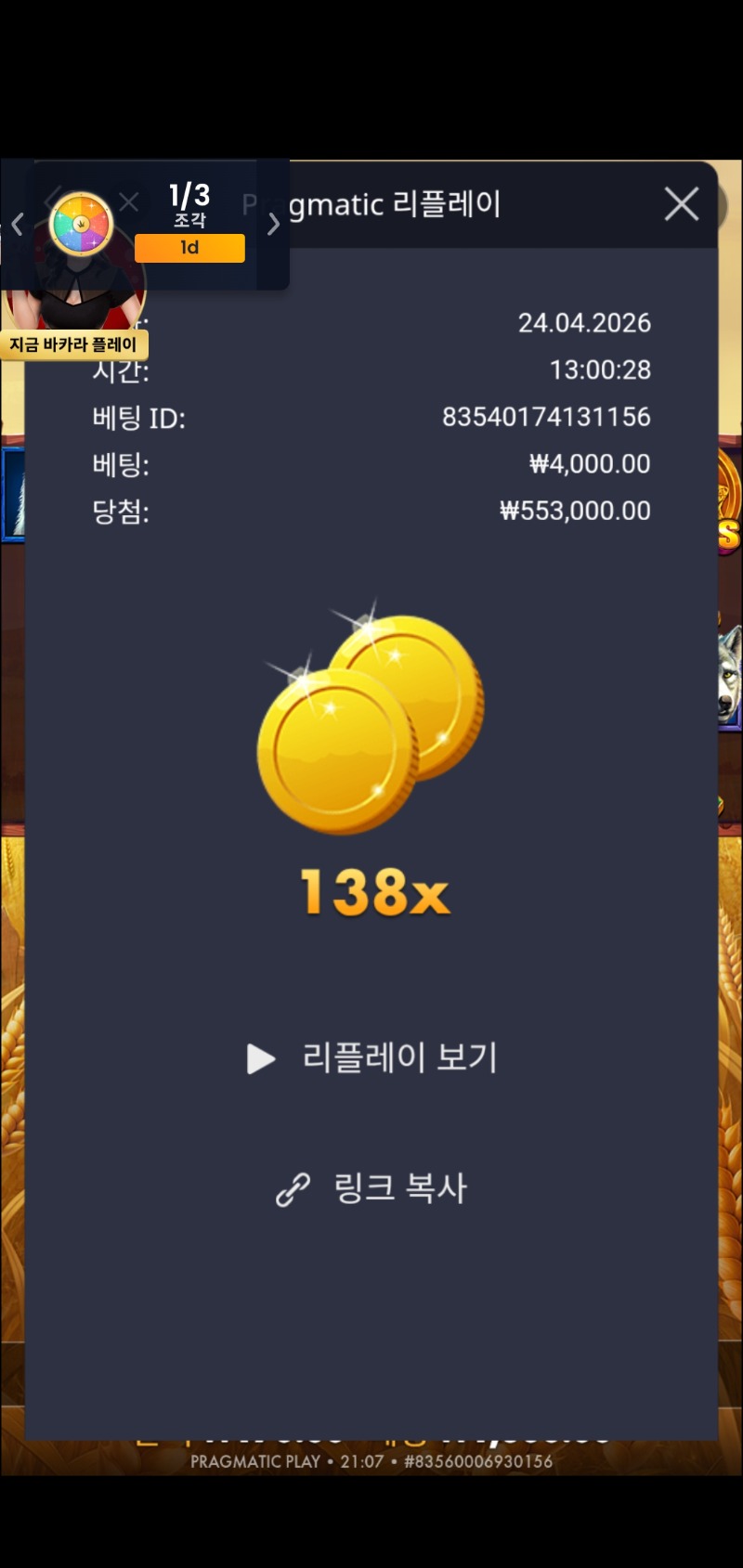
Task: Go to the next promo widget slide
Action: pyautogui.click(x=273, y=225)
